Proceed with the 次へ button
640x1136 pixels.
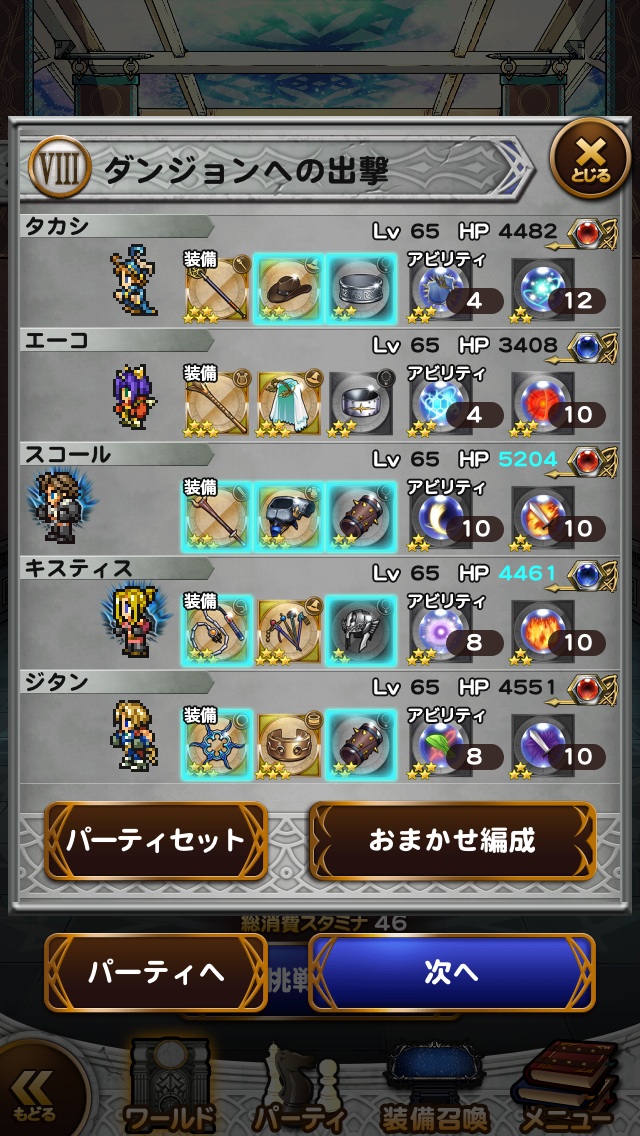click(451, 972)
